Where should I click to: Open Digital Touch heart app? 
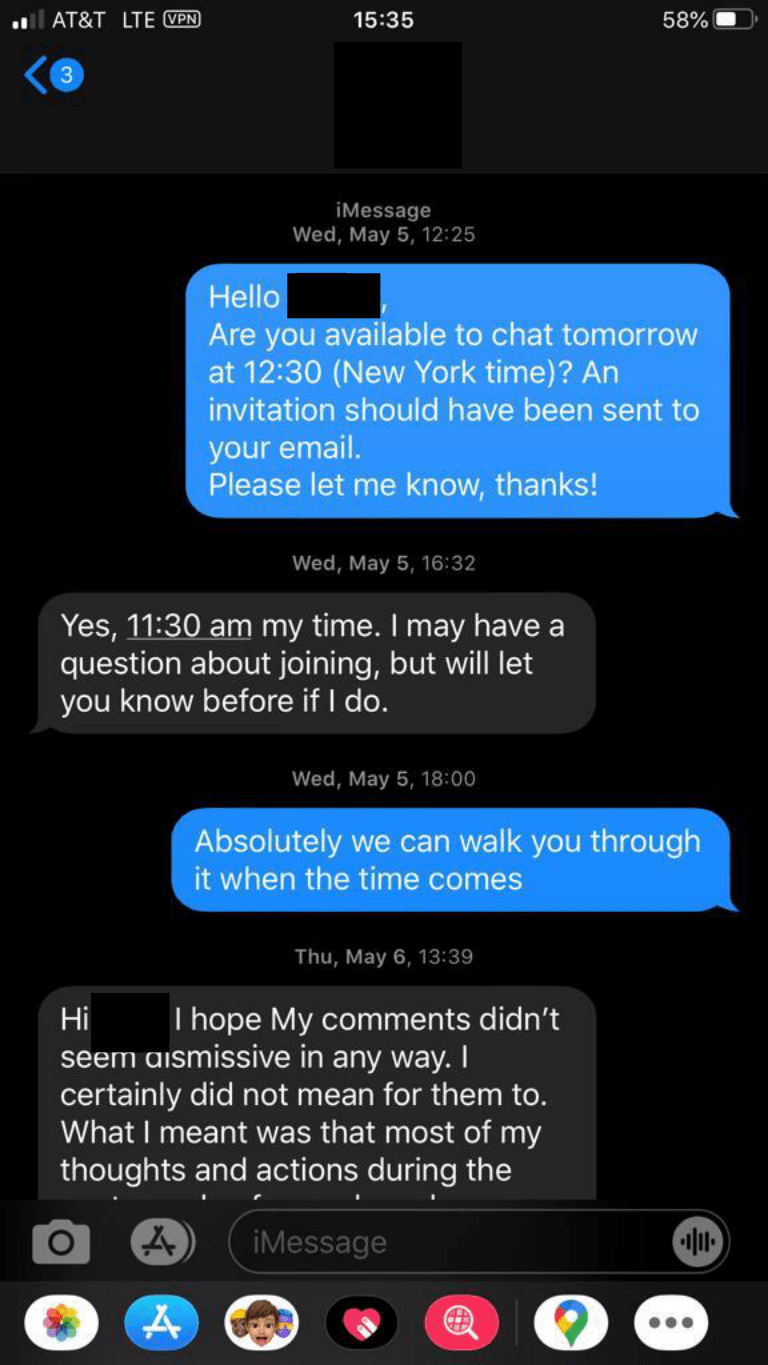361,1324
